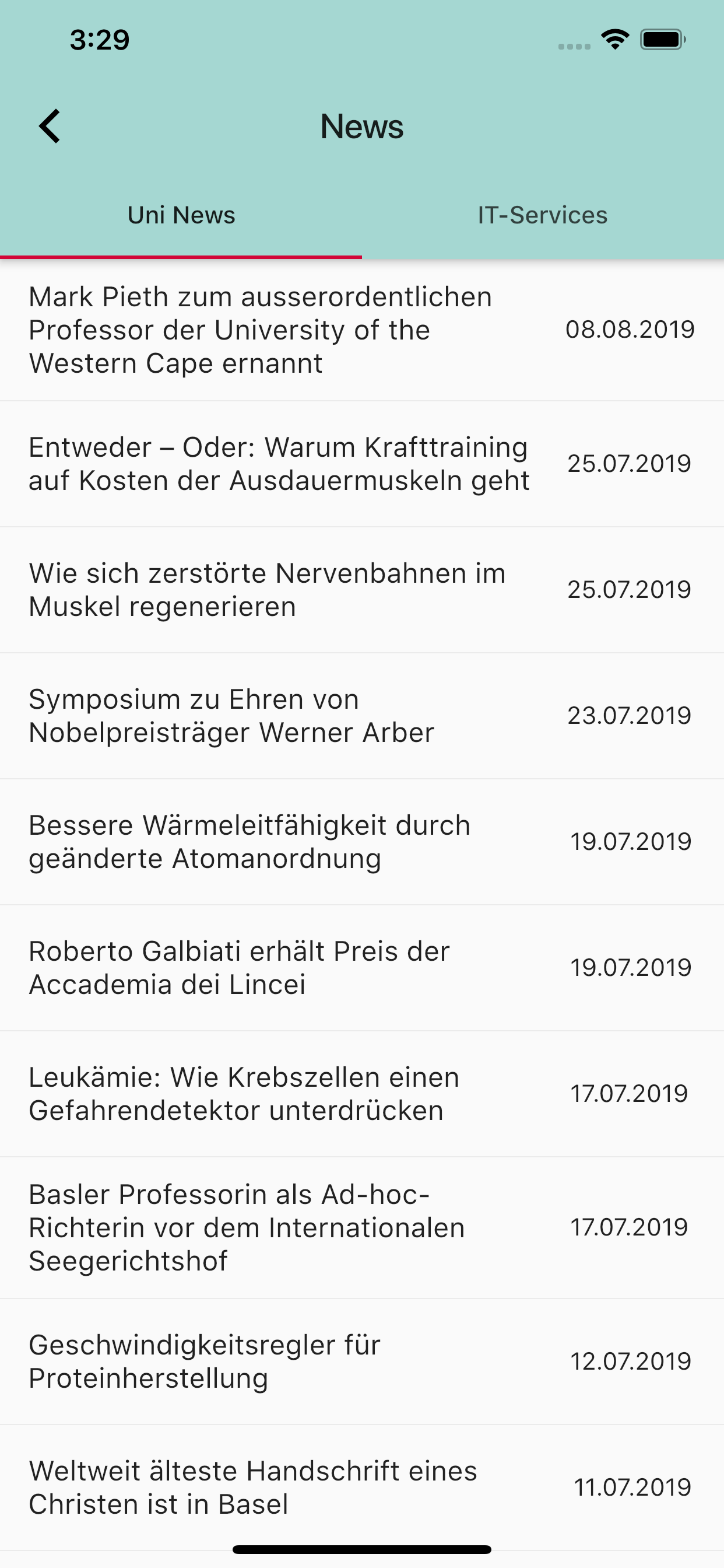Select the Uni News tab
The width and height of the screenshot is (724, 1568).
pyautogui.click(x=181, y=215)
